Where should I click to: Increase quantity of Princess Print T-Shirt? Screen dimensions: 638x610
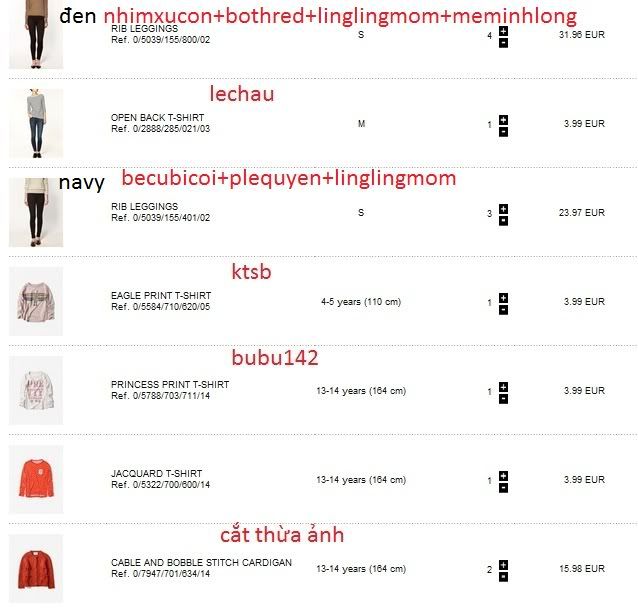[x=503, y=386]
